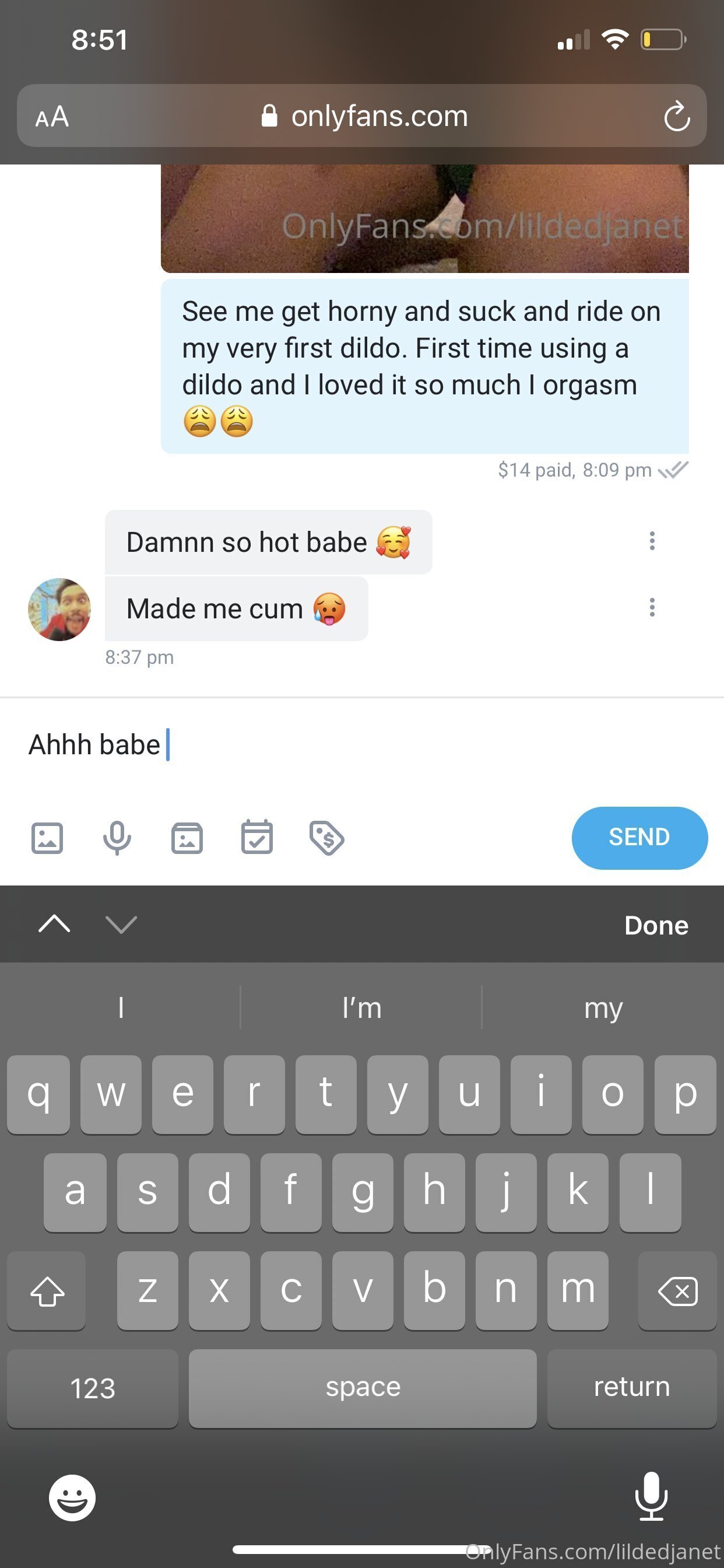Image resolution: width=724 pixels, height=1568 pixels.
Task: Tap the SEND button
Action: [639, 838]
